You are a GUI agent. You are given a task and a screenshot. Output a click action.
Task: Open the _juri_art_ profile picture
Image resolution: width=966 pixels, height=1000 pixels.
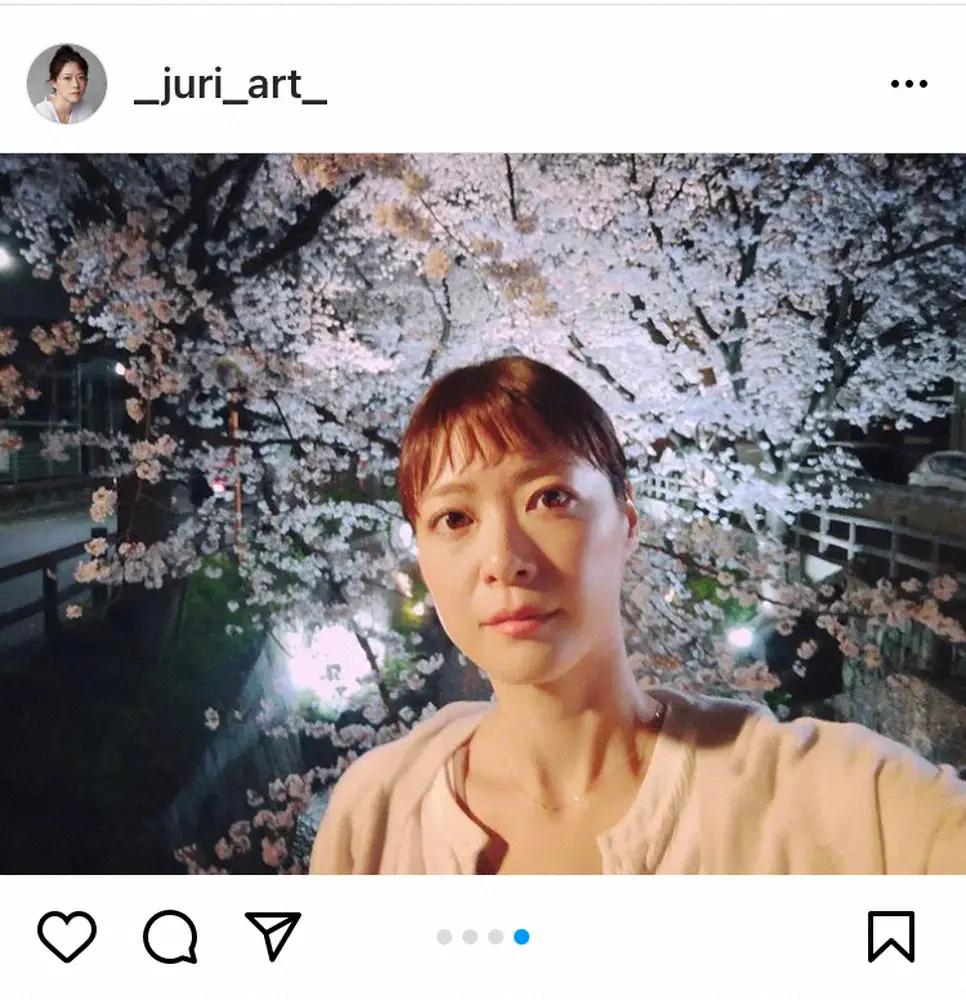[67, 84]
